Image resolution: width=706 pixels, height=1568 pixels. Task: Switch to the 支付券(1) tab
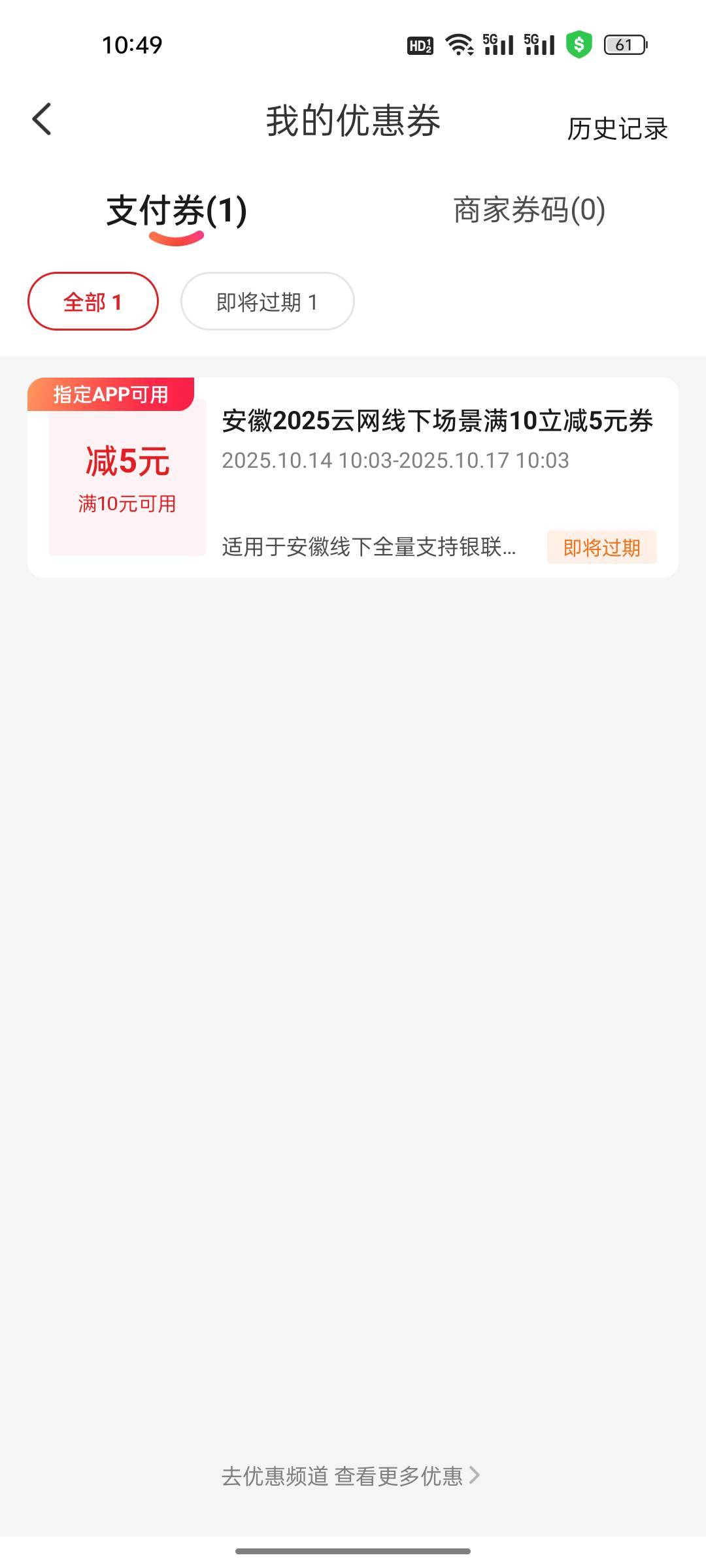point(176,210)
